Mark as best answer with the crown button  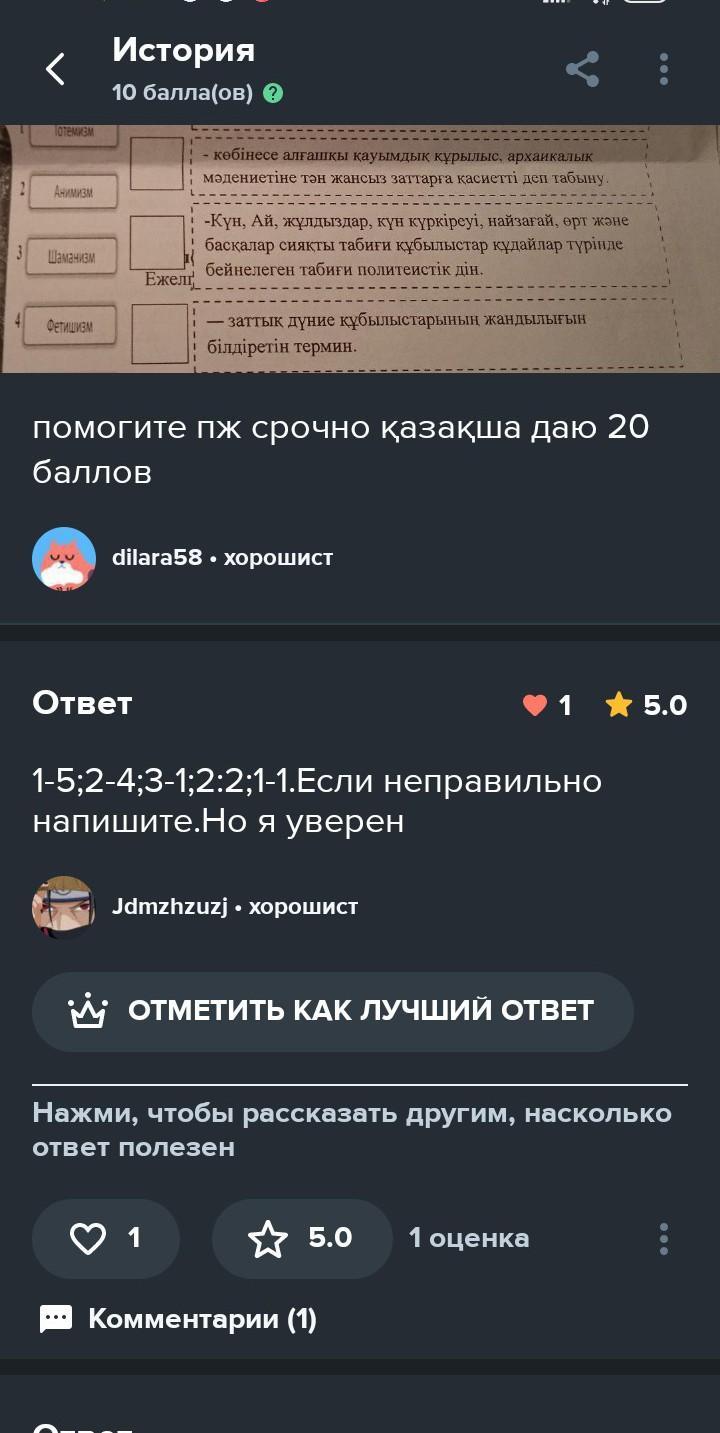tap(333, 1011)
